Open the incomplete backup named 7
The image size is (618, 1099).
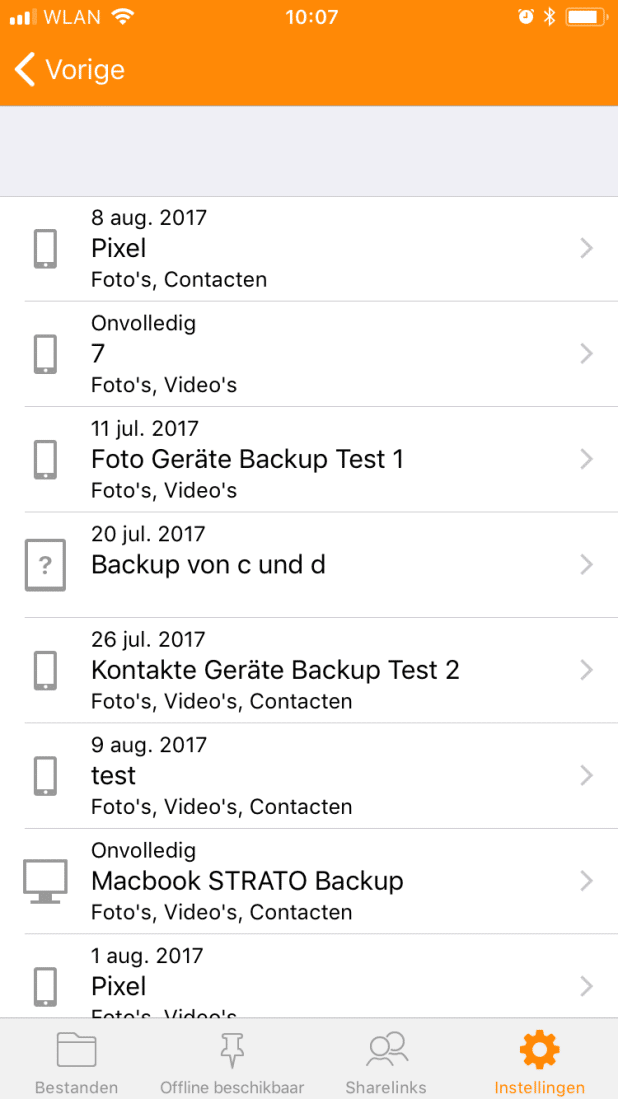(309, 354)
